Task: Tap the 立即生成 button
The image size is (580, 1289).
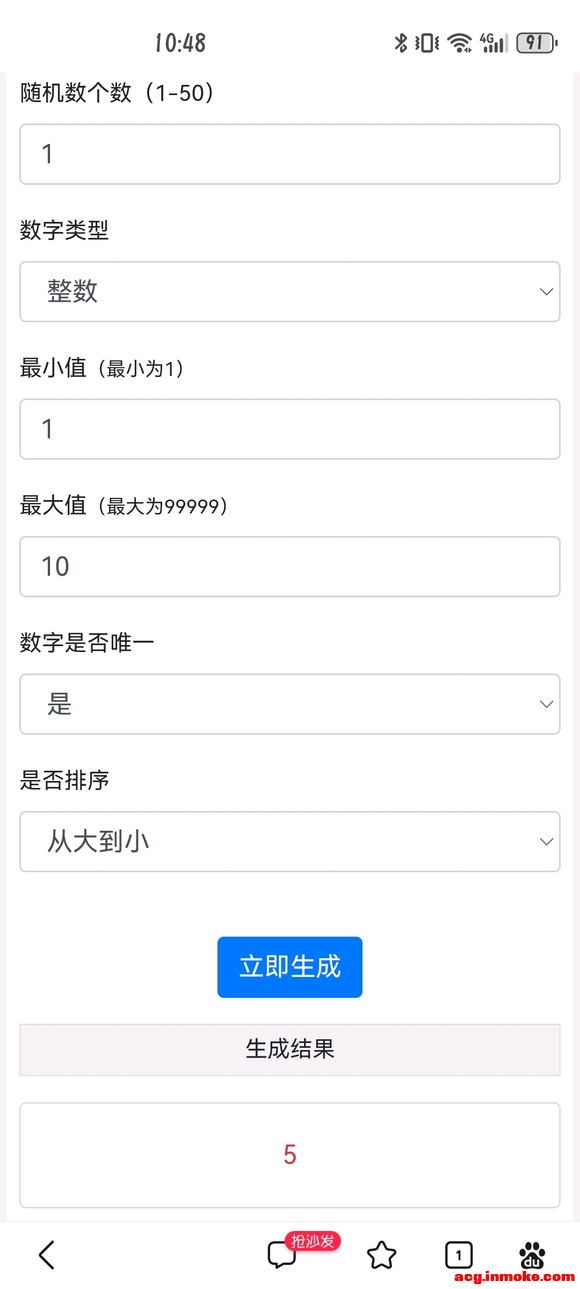Action: click(290, 967)
